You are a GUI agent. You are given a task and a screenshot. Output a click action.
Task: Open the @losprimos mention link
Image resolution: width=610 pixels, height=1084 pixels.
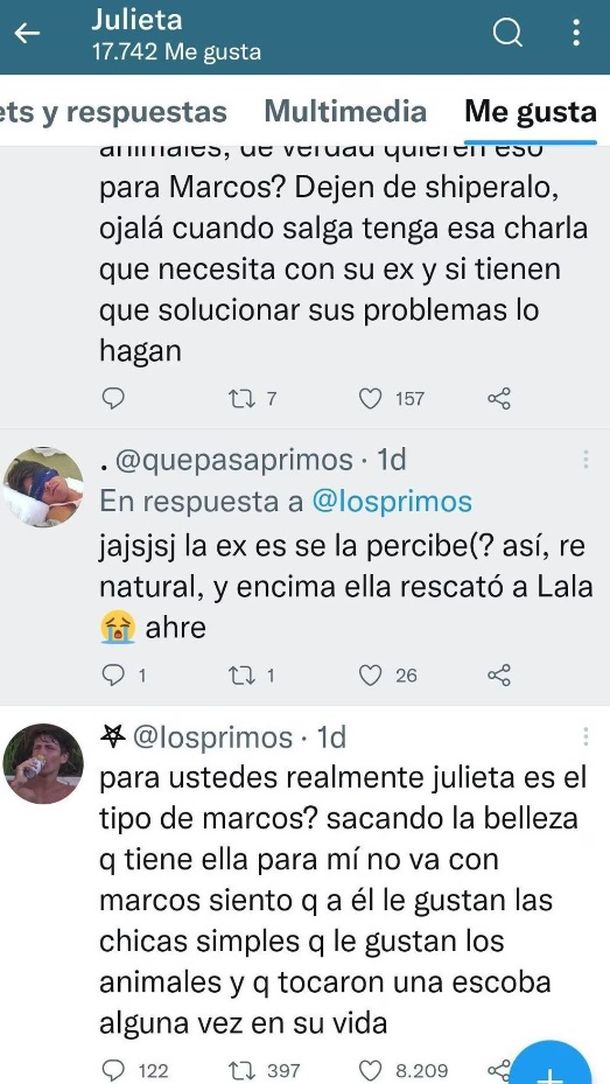[392, 502]
